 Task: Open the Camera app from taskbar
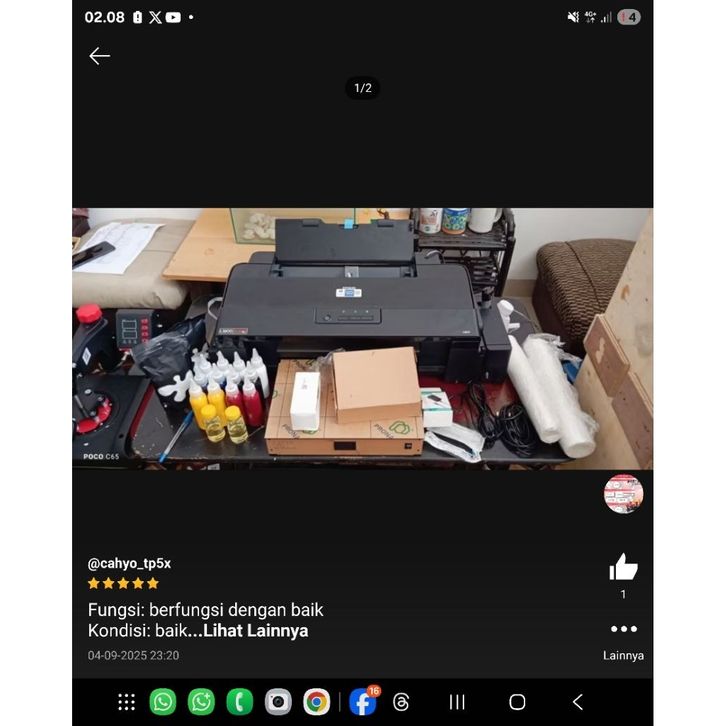[x=278, y=702]
